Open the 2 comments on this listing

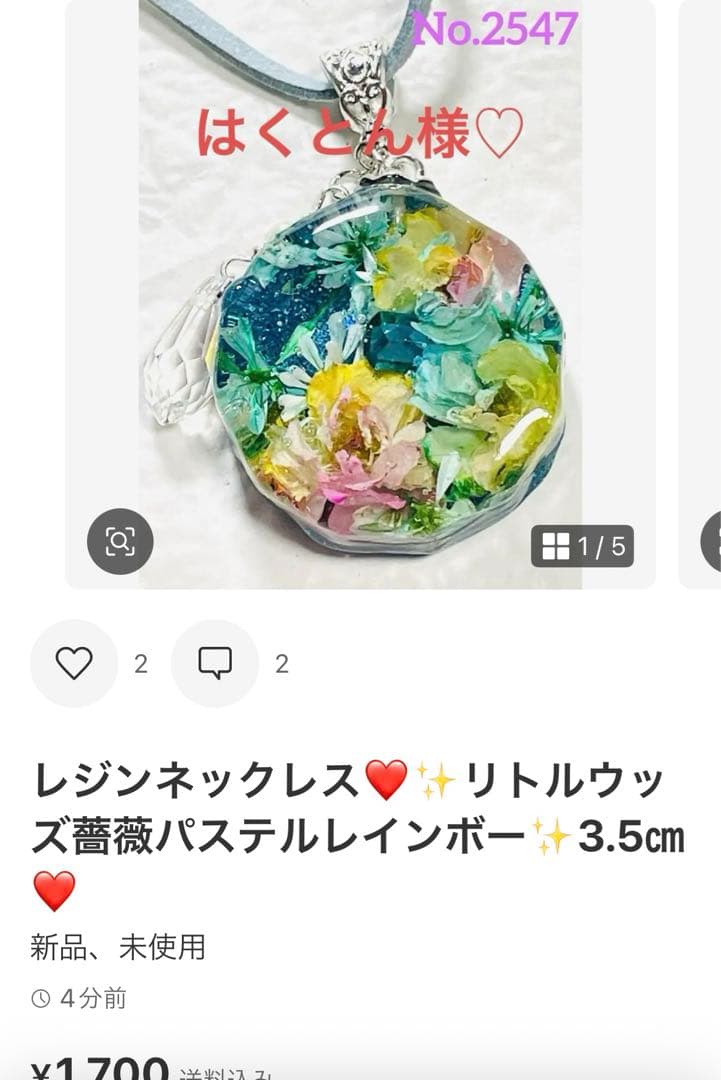point(278,660)
